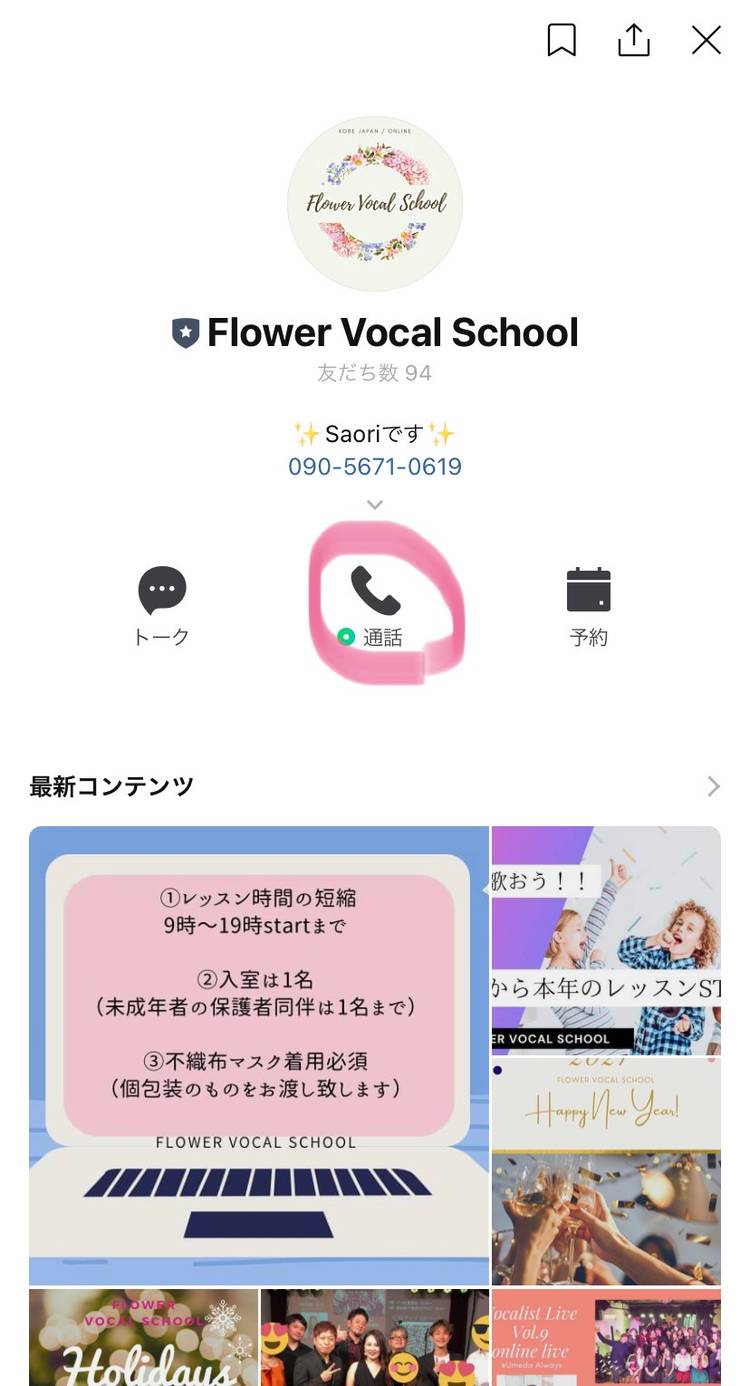Open トーク chat with the school
Image resolution: width=750 pixels, height=1386 pixels.
[x=162, y=605]
